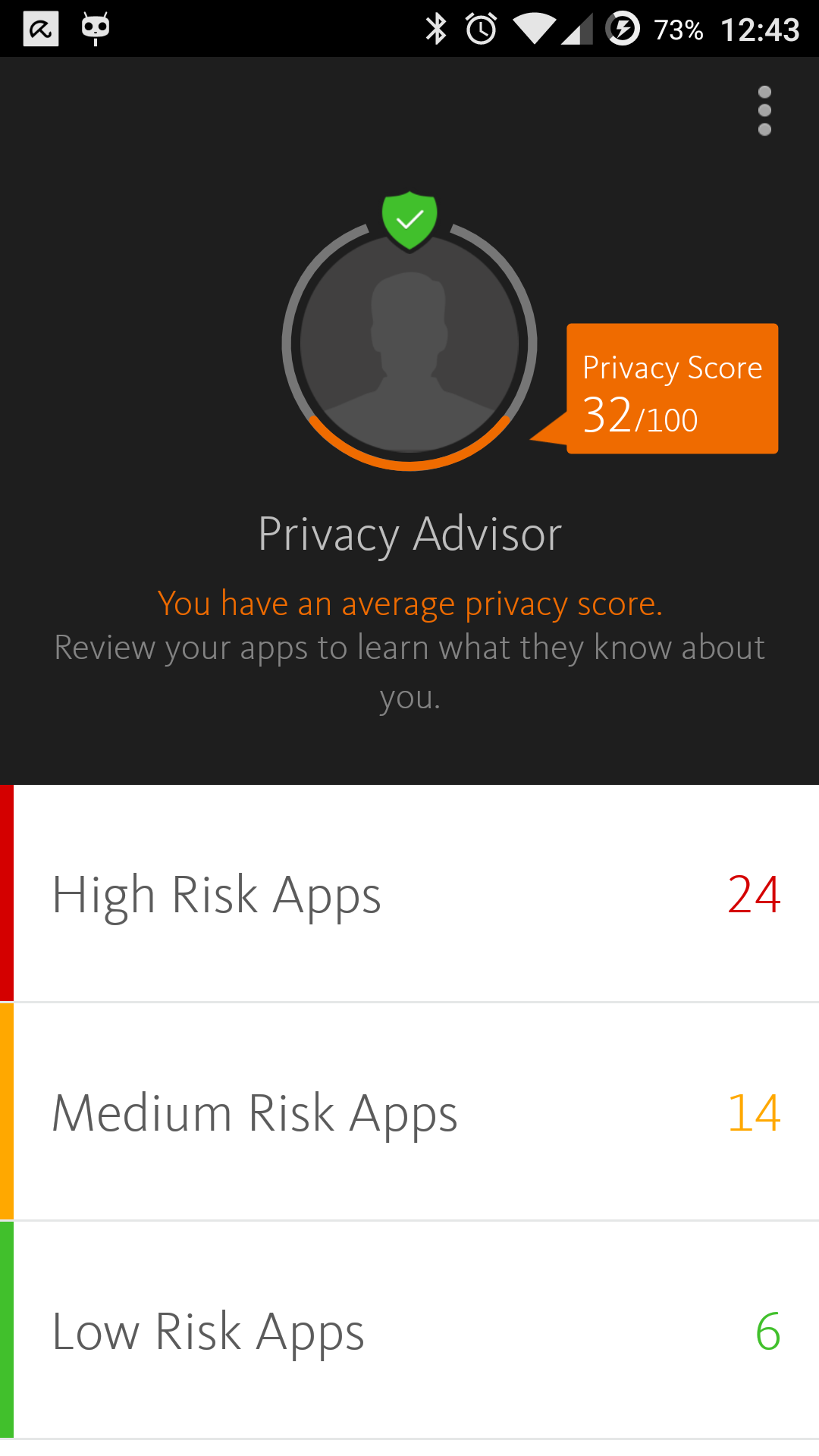
Task: Open the High Risk Apps list
Action: [409, 893]
